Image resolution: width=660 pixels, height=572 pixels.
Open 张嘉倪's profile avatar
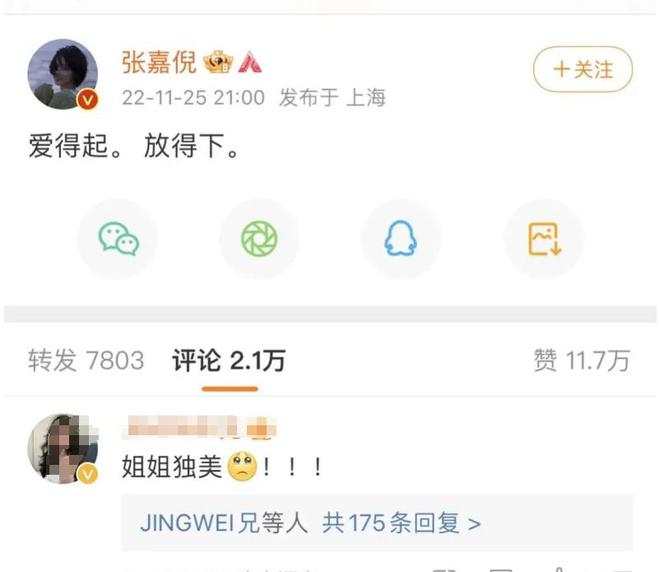(66, 74)
